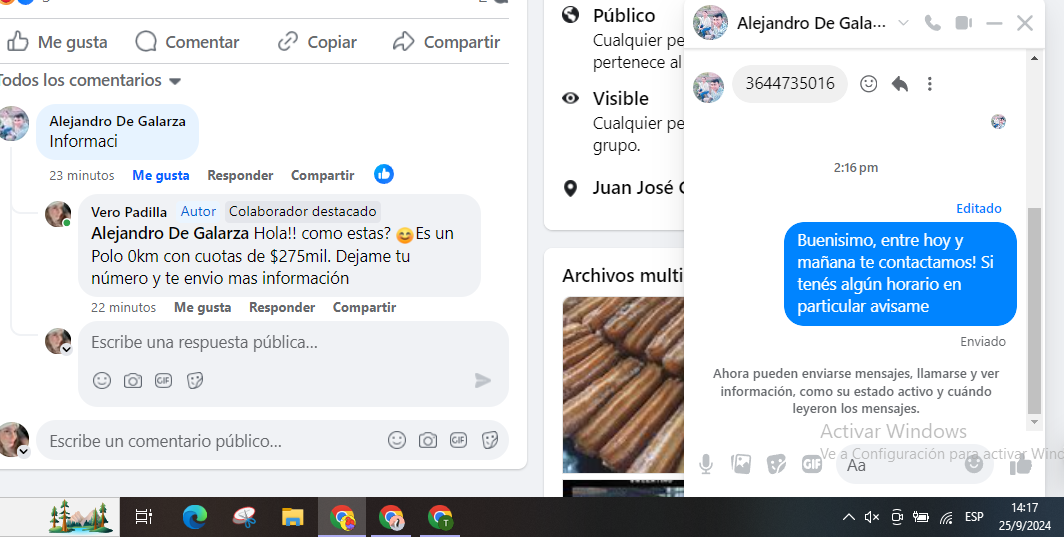
Task: Share the post via Compartir
Action: (x=446, y=42)
